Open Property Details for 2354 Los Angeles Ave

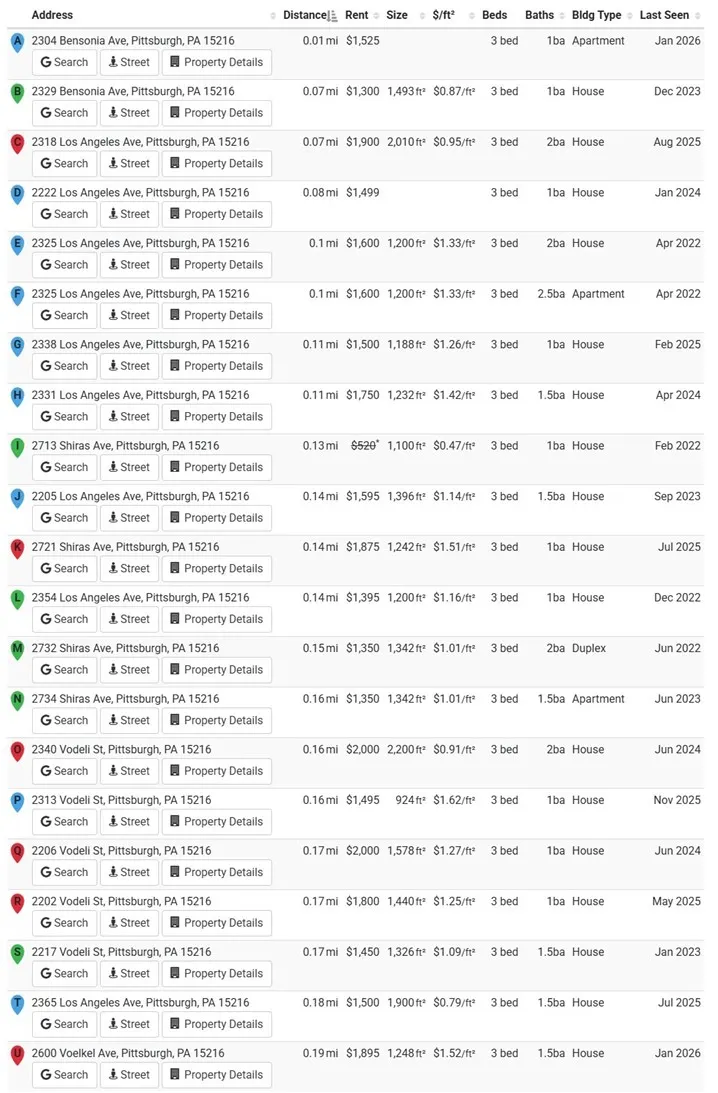point(216,619)
